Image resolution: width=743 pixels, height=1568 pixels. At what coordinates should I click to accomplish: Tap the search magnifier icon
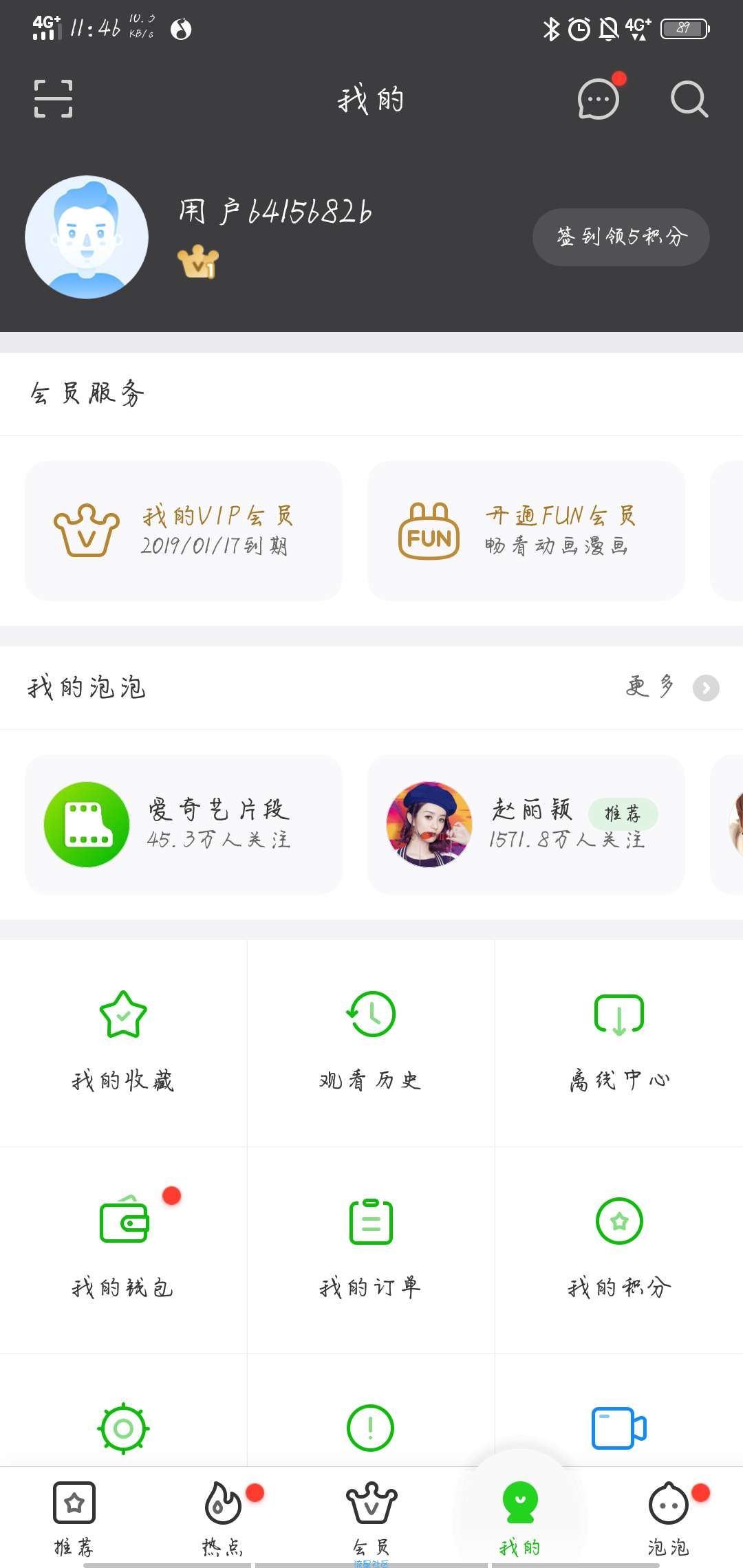(689, 99)
